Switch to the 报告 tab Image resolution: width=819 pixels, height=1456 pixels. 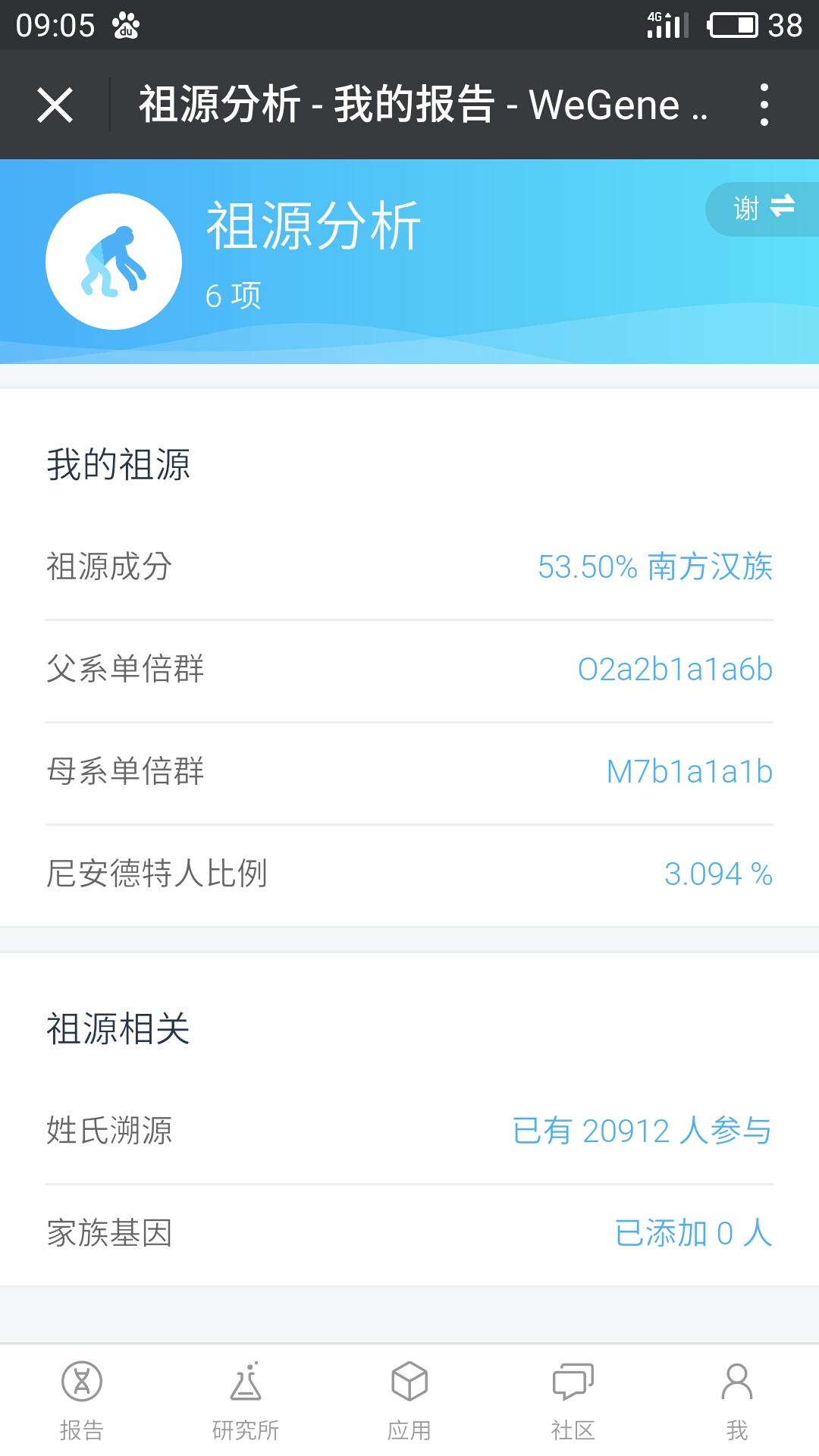(x=82, y=1401)
